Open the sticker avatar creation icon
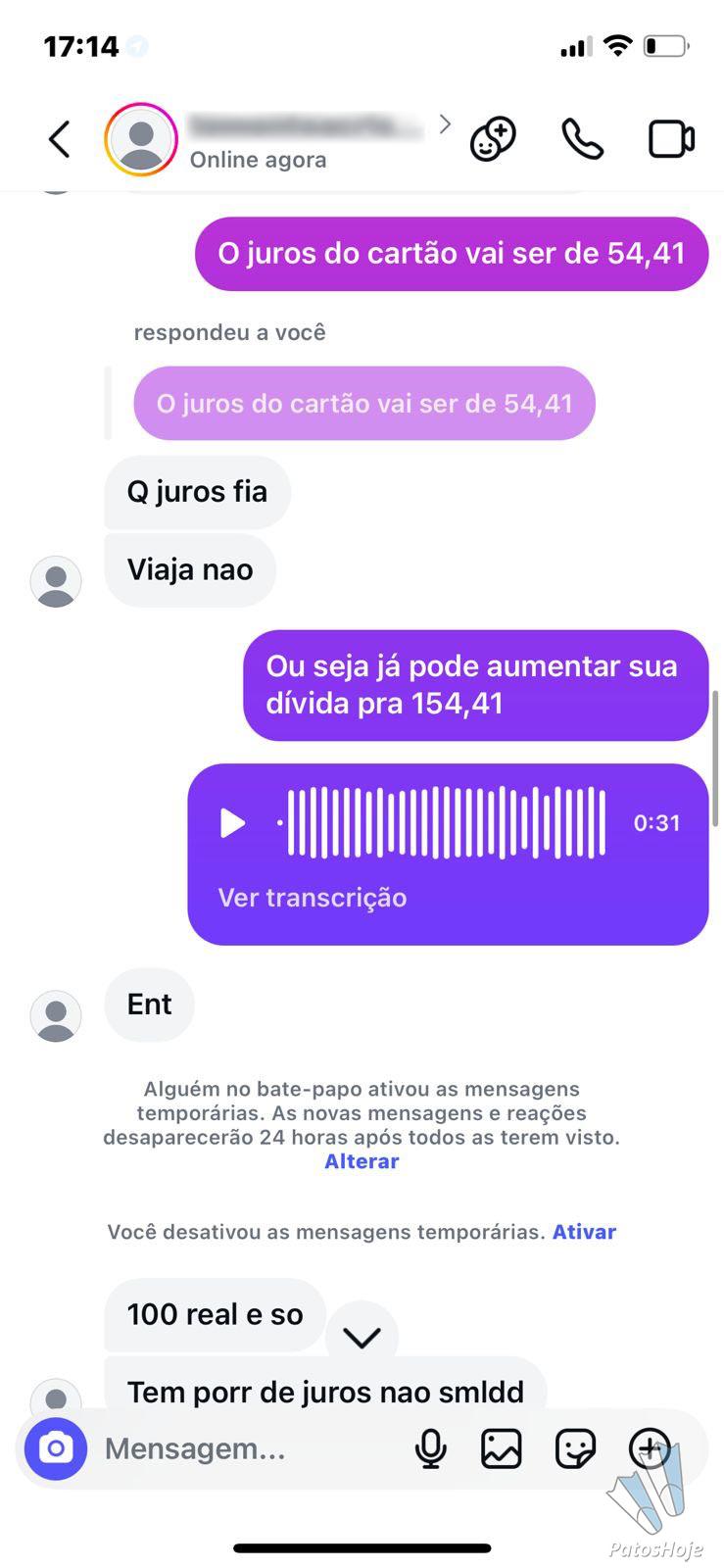Viewport: 724px width, 1568px height. (493, 139)
